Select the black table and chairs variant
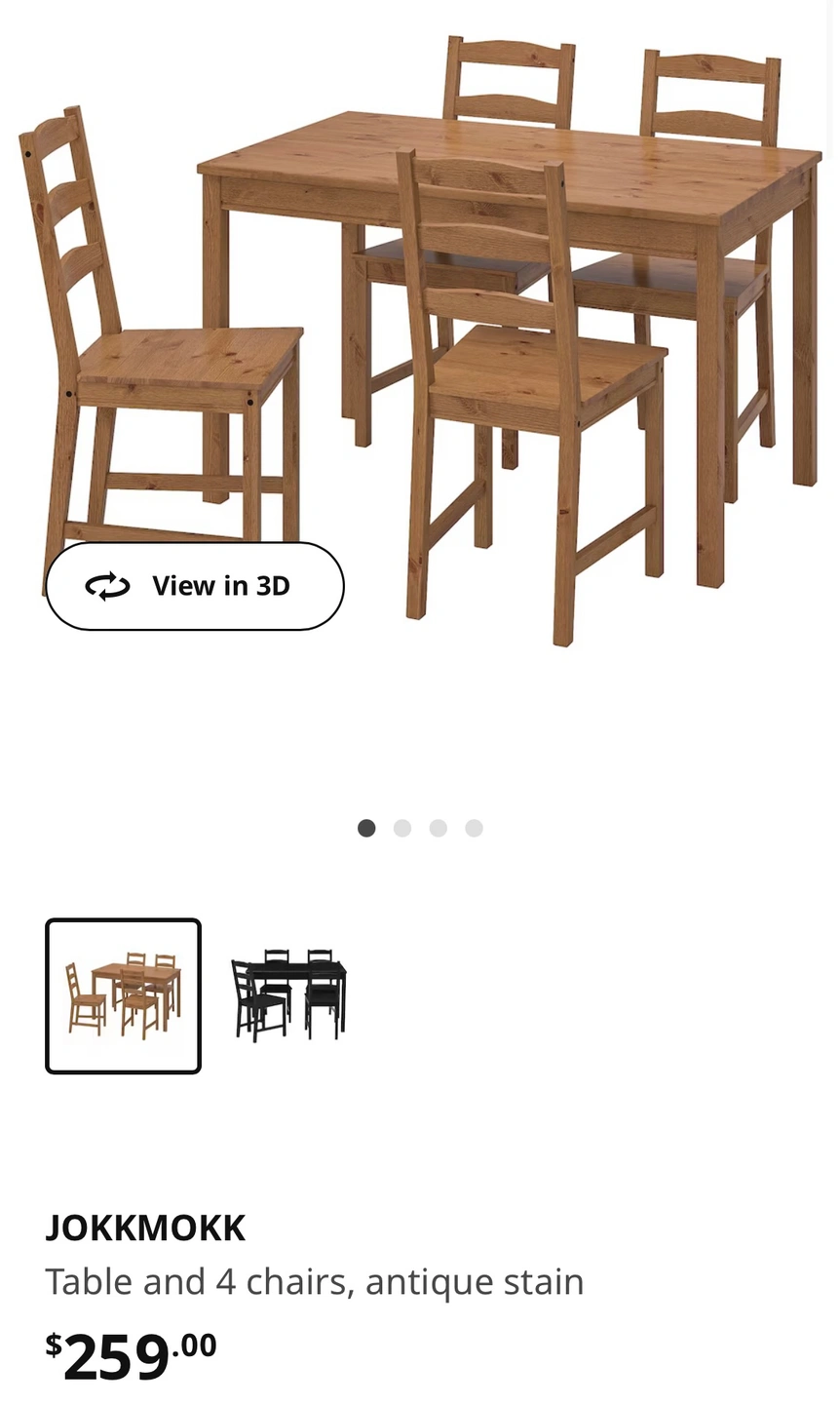The width and height of the screenshot is (840, 1404). tap(289, 995)
